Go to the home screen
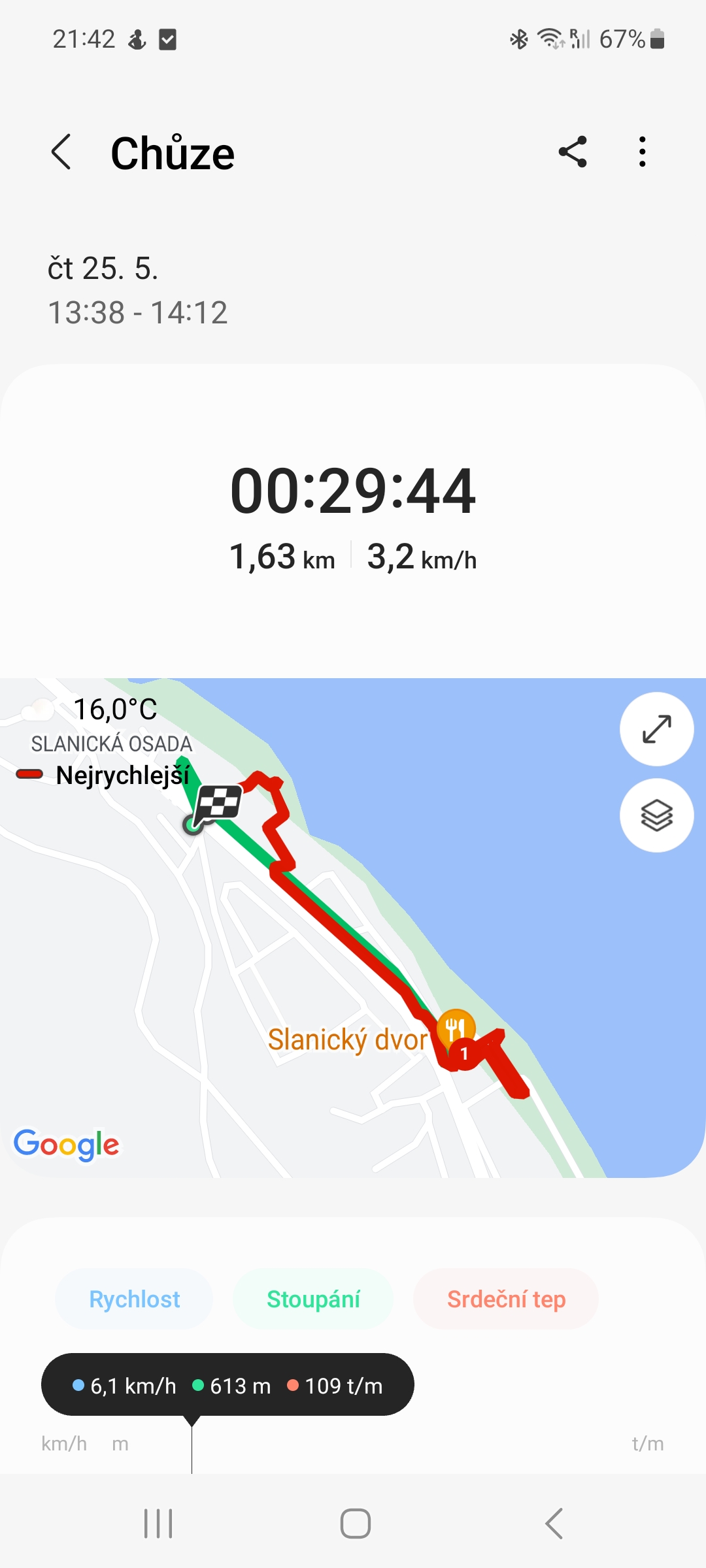Screen dimensions: 706x1568 click(356, 1524)
